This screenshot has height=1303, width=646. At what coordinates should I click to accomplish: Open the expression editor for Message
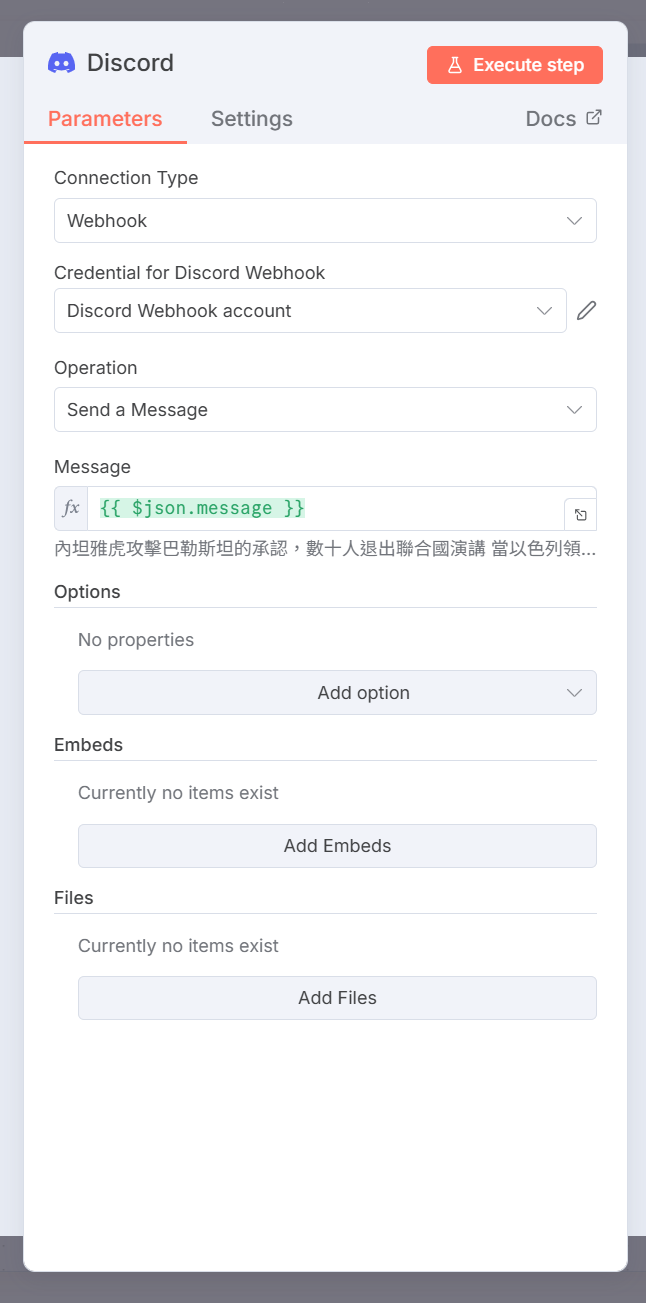coord(580,515)
